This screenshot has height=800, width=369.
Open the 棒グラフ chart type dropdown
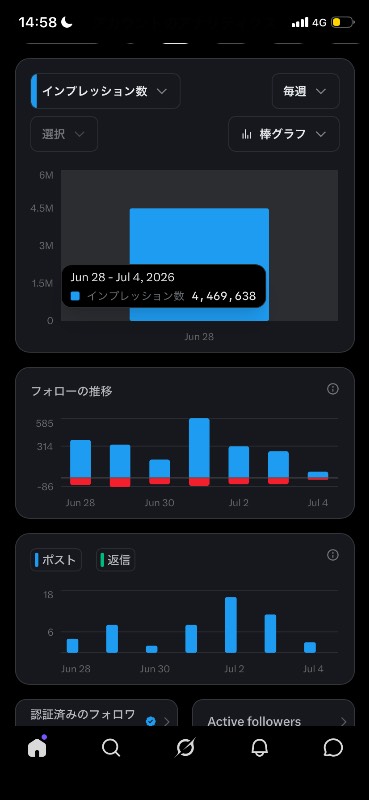pyautogui.click(x=284, y=134)
